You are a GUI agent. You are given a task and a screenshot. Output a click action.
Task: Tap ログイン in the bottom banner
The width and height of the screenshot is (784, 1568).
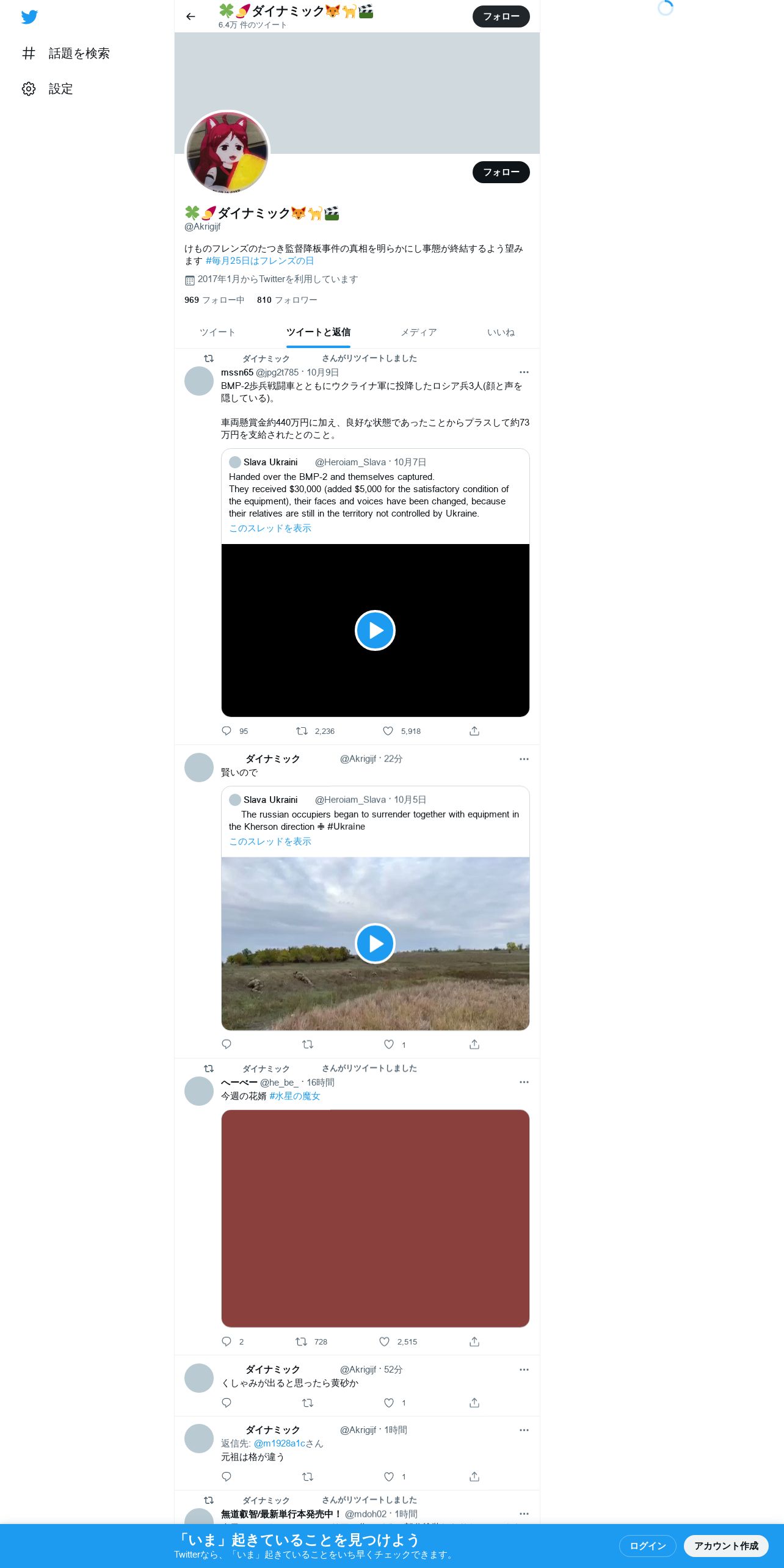click(x=648, y=1545)
